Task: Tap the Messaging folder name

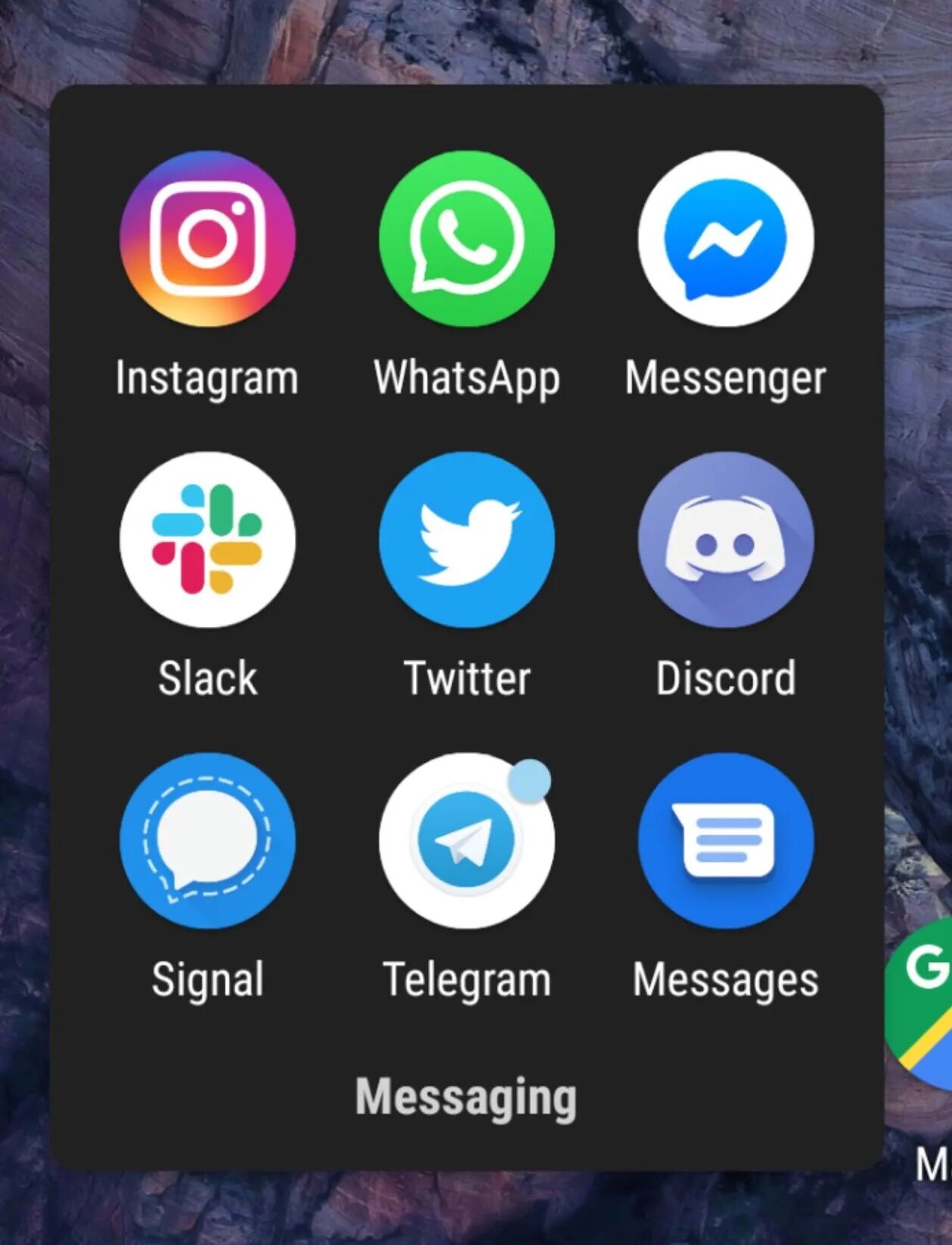Action: point(466,1096)
